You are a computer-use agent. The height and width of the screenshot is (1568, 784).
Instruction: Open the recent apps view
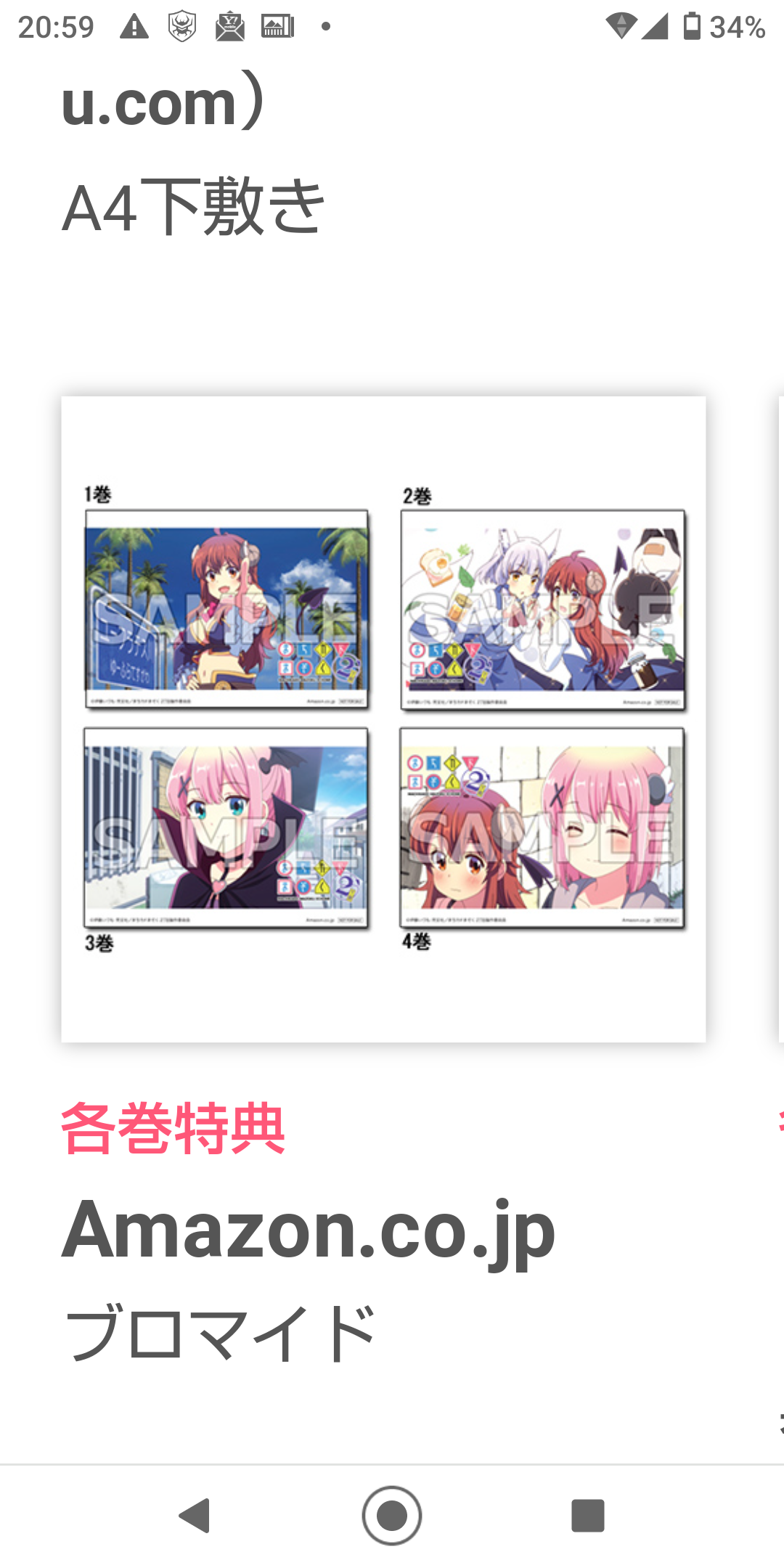tap(588, 1516)
